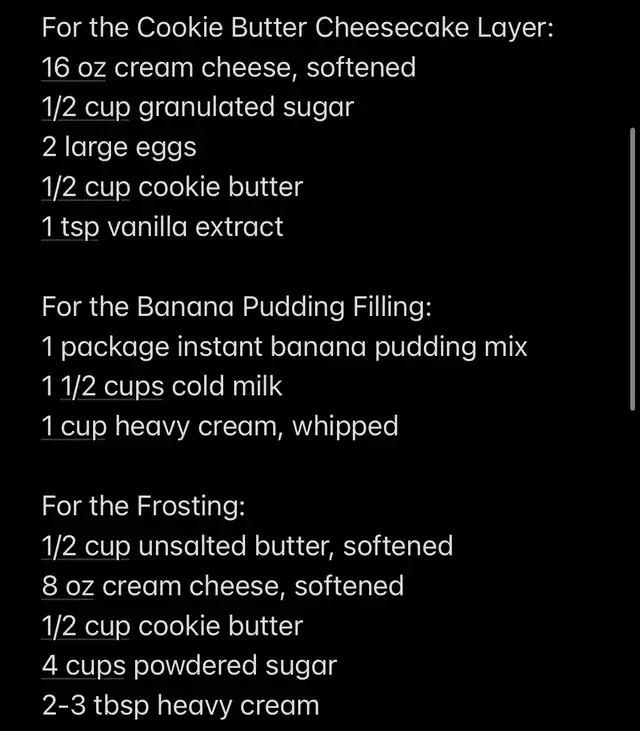The height and width of the screenshot is (731, 640).
Task: Tap the underlined 1 cup heavy cream amount
Action: pos(73,427)
